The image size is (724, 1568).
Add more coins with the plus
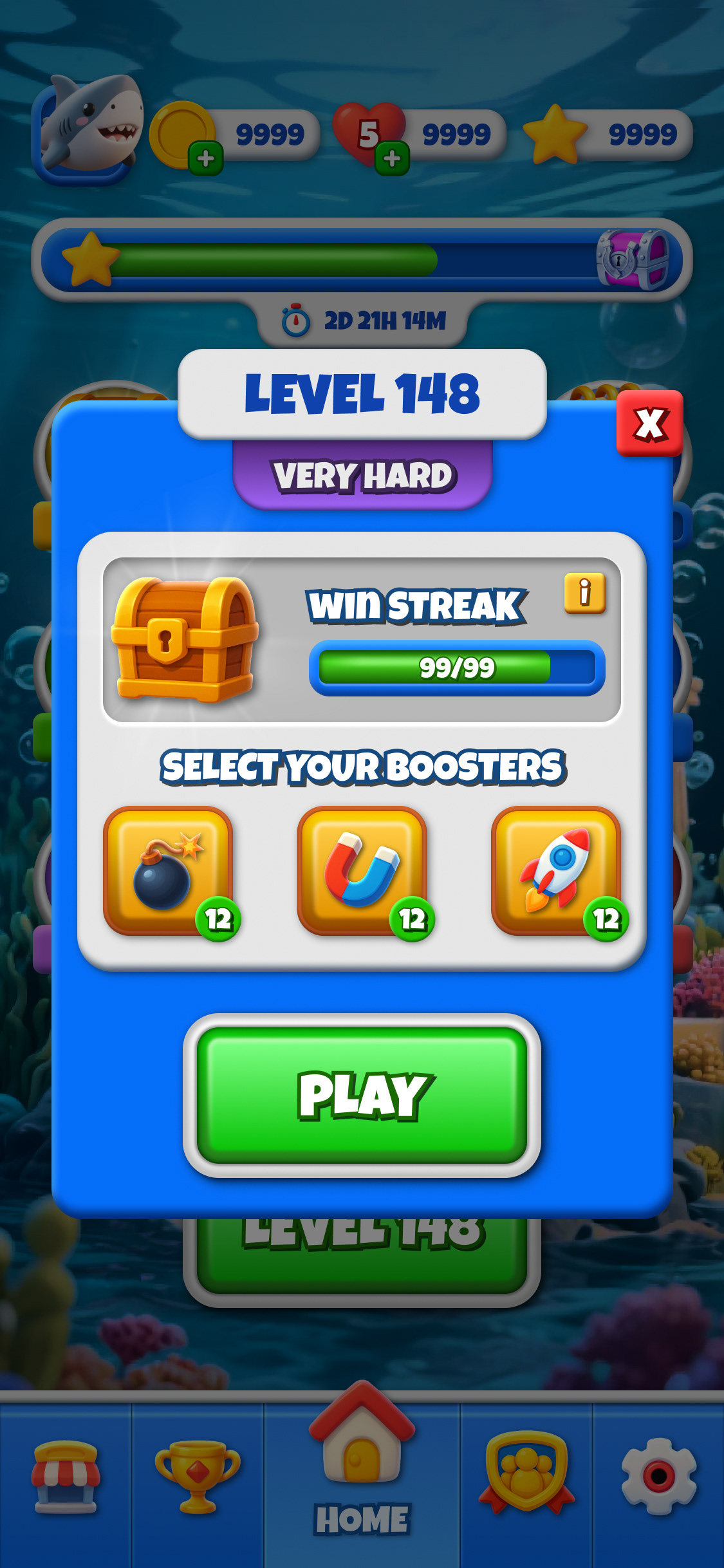point(205,158)
